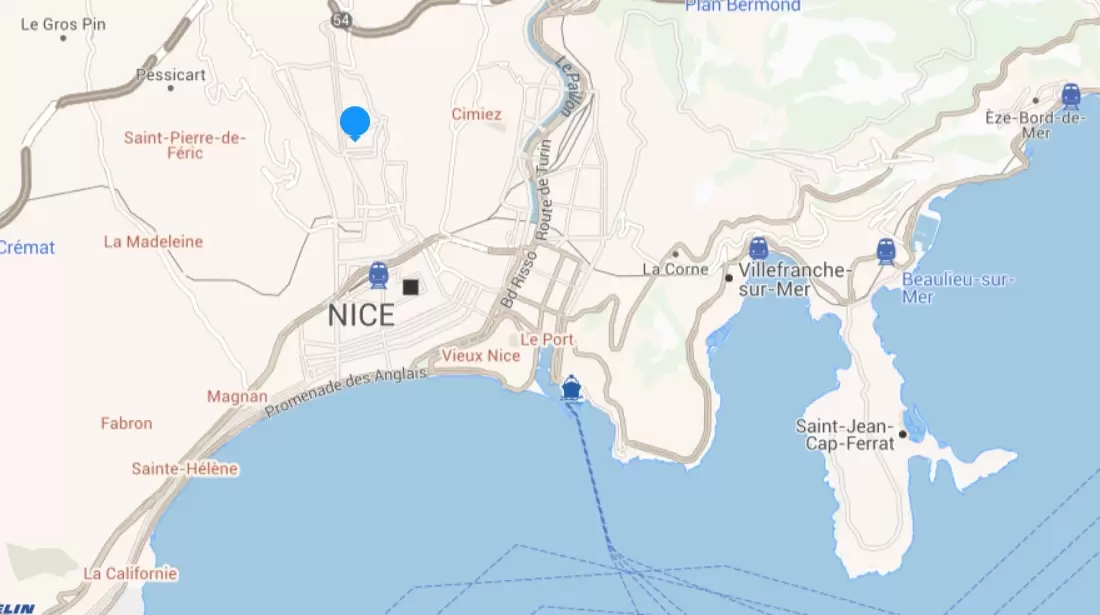Open the Èze-Bord-de-Mer train station icon

click(x=1071, y=96)
